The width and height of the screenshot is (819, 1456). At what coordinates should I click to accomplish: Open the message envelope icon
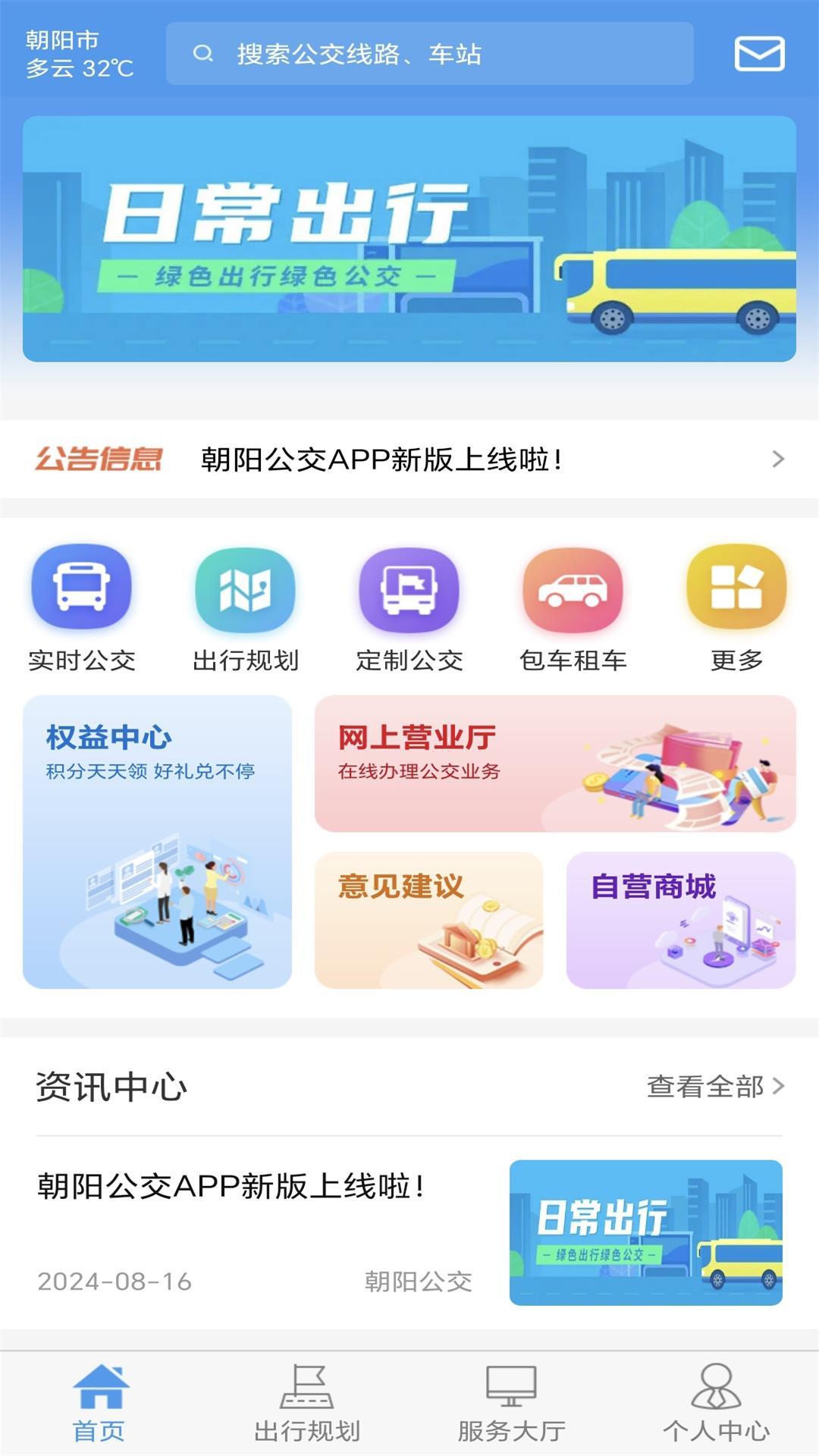pos(760,55)
